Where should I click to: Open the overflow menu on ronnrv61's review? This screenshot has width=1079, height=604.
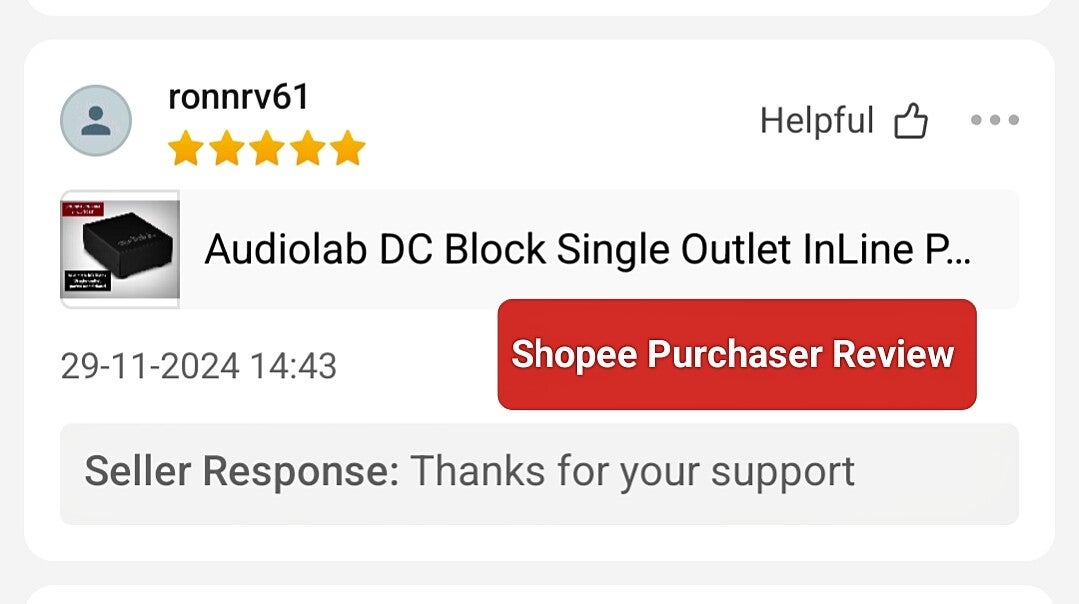pyautogui.click(x=994, y=121)
